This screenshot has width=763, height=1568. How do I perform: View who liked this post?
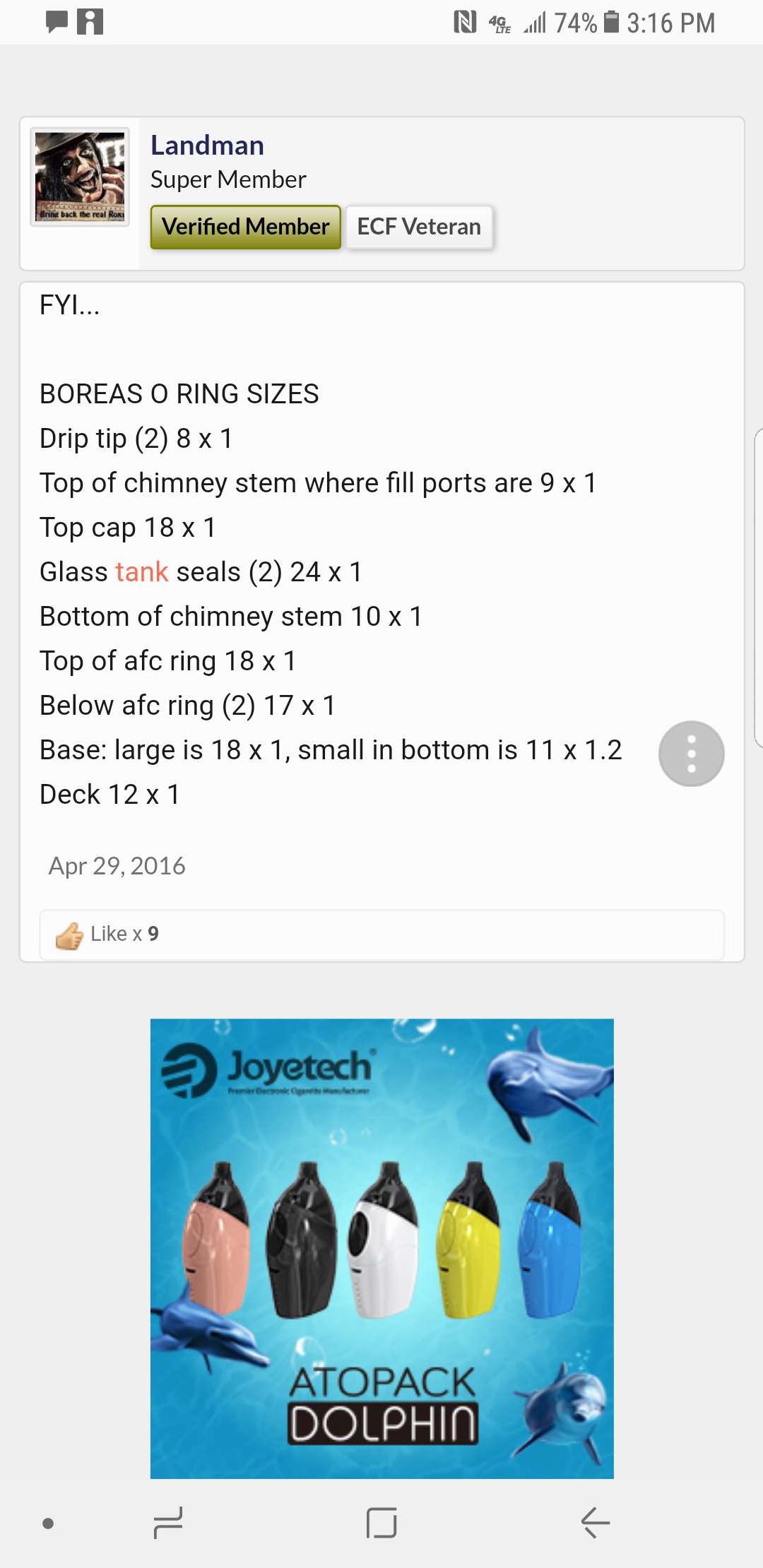[124, 934]
